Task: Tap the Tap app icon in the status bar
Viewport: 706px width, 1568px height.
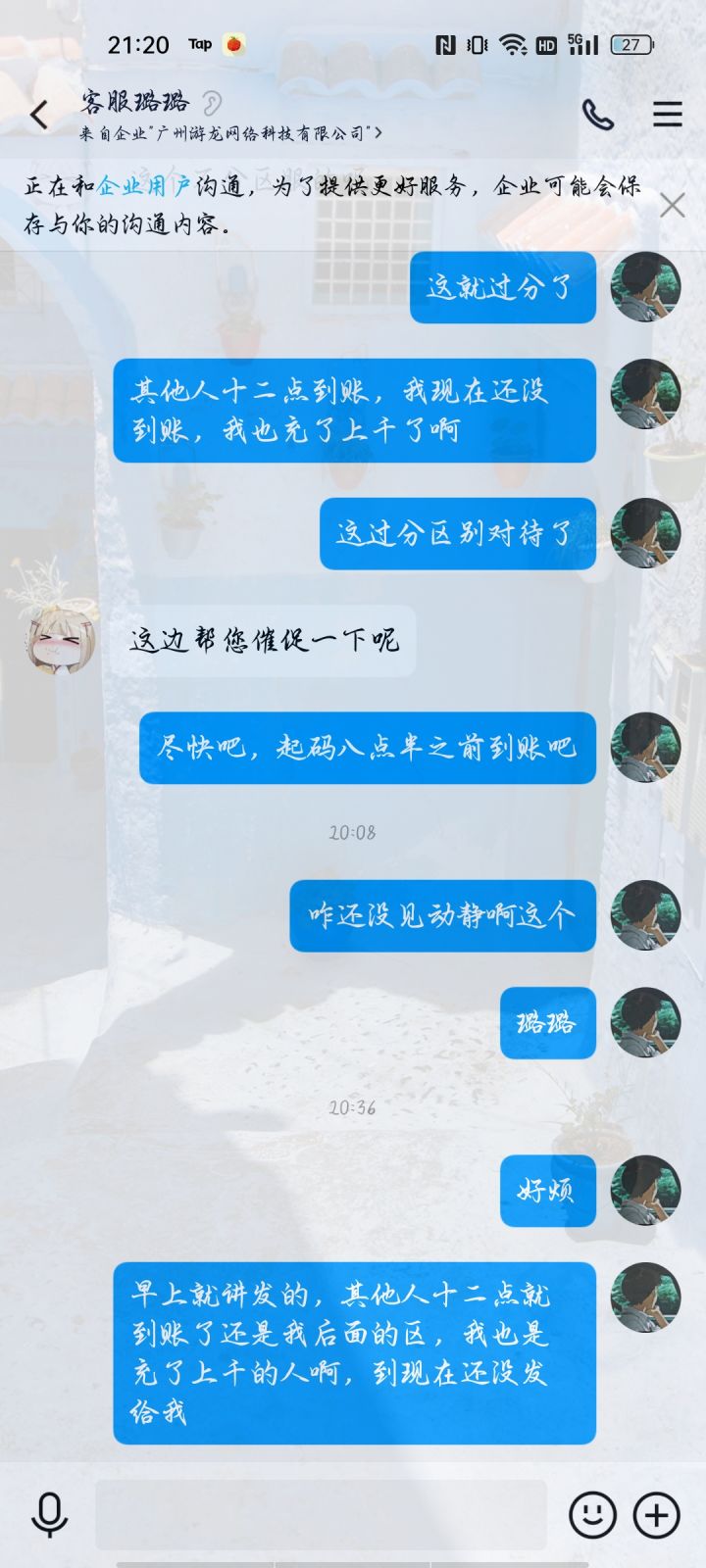Action: 201,44
